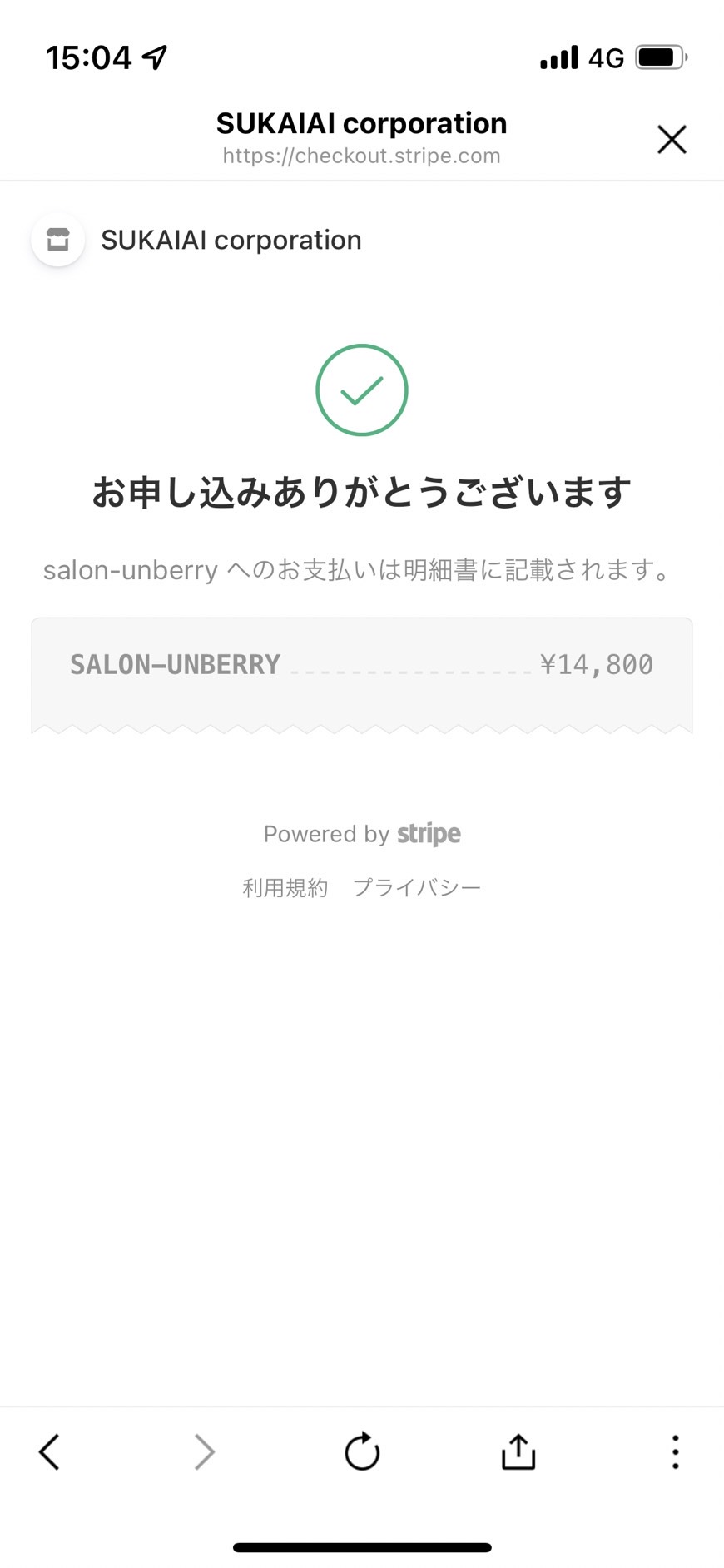Reload the checkout page
Viewport: 724px width, 1568px height.
362,1451
